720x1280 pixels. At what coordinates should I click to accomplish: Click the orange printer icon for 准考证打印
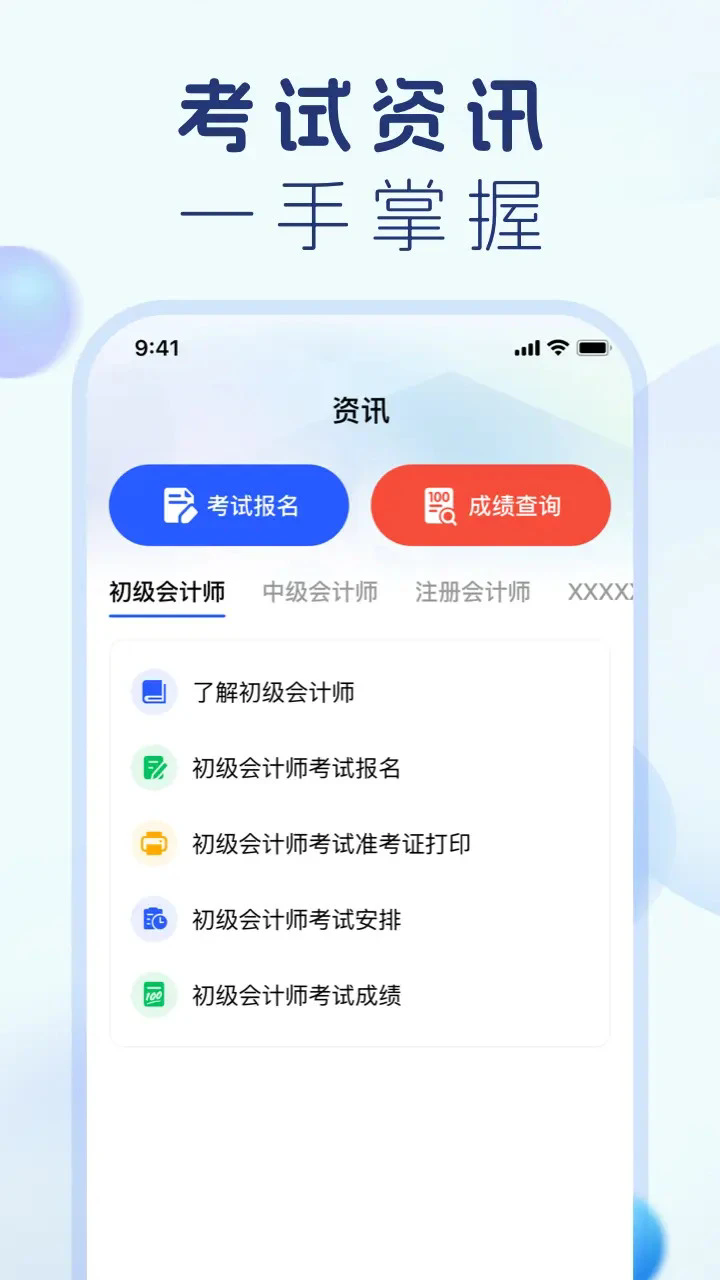click(152, 844)
